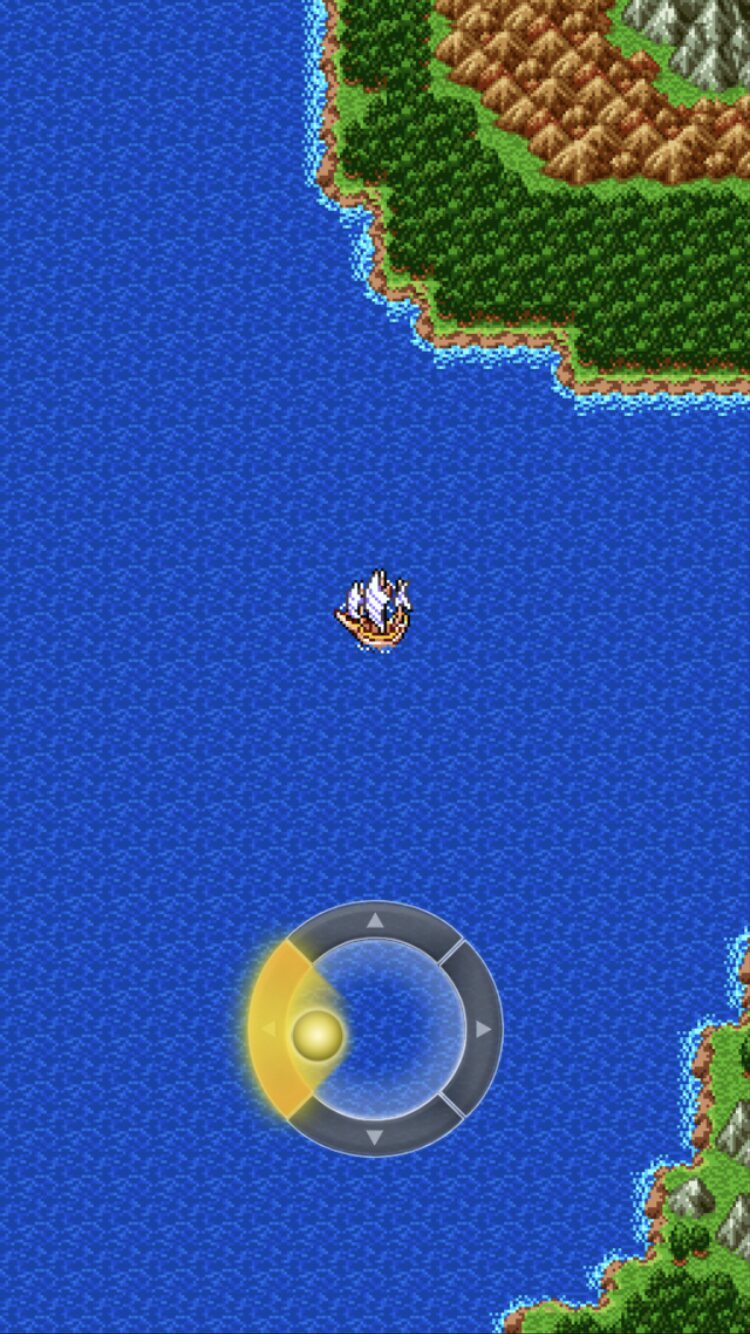The width and height of the screenshot is (750, 1334).
Task: Tap the highlighted left arrow on the pad
Action: coord(269,1029)
